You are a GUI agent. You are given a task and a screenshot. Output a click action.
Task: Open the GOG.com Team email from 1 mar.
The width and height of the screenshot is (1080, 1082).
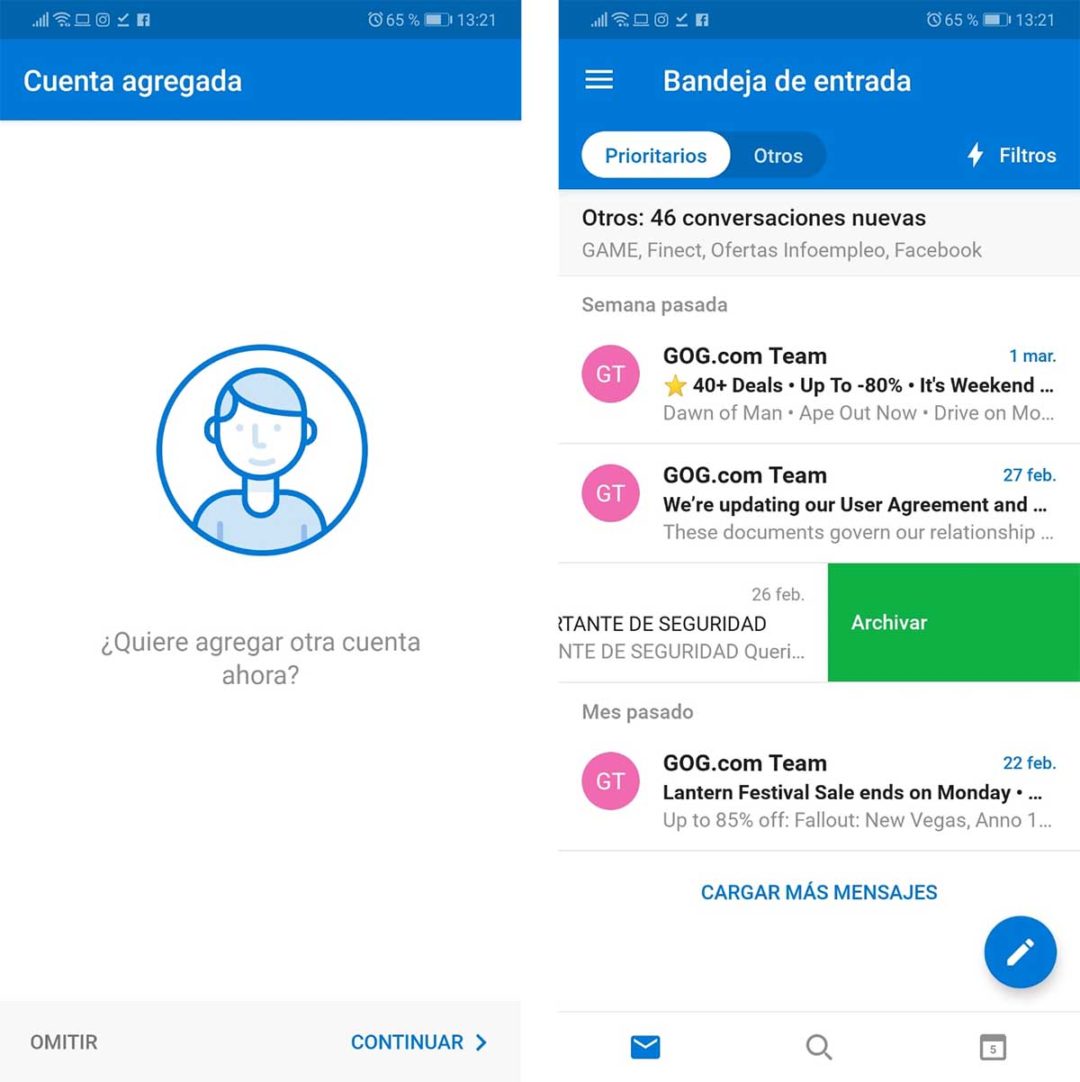[818, 384]
